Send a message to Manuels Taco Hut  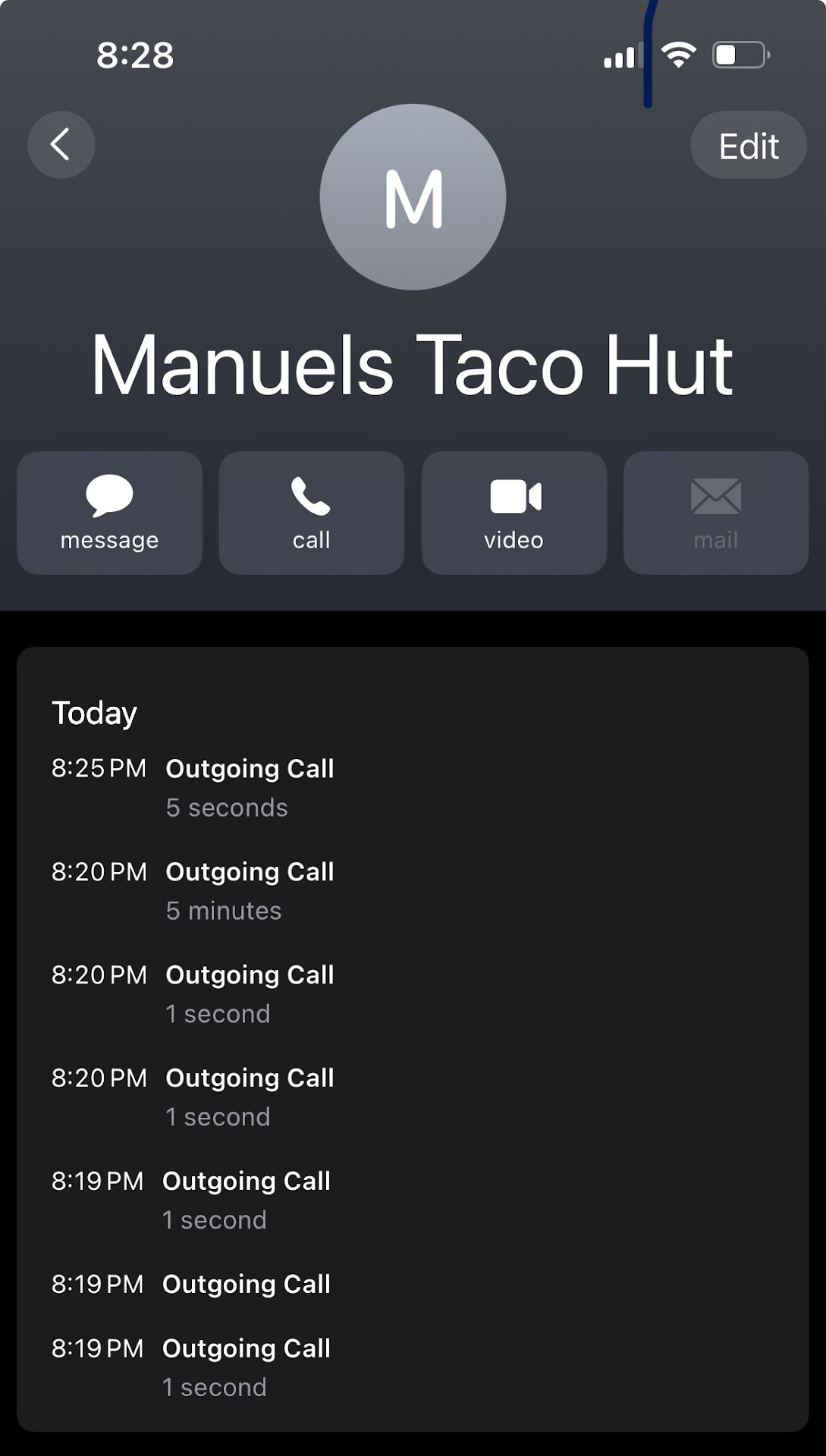tap(110, 513)
